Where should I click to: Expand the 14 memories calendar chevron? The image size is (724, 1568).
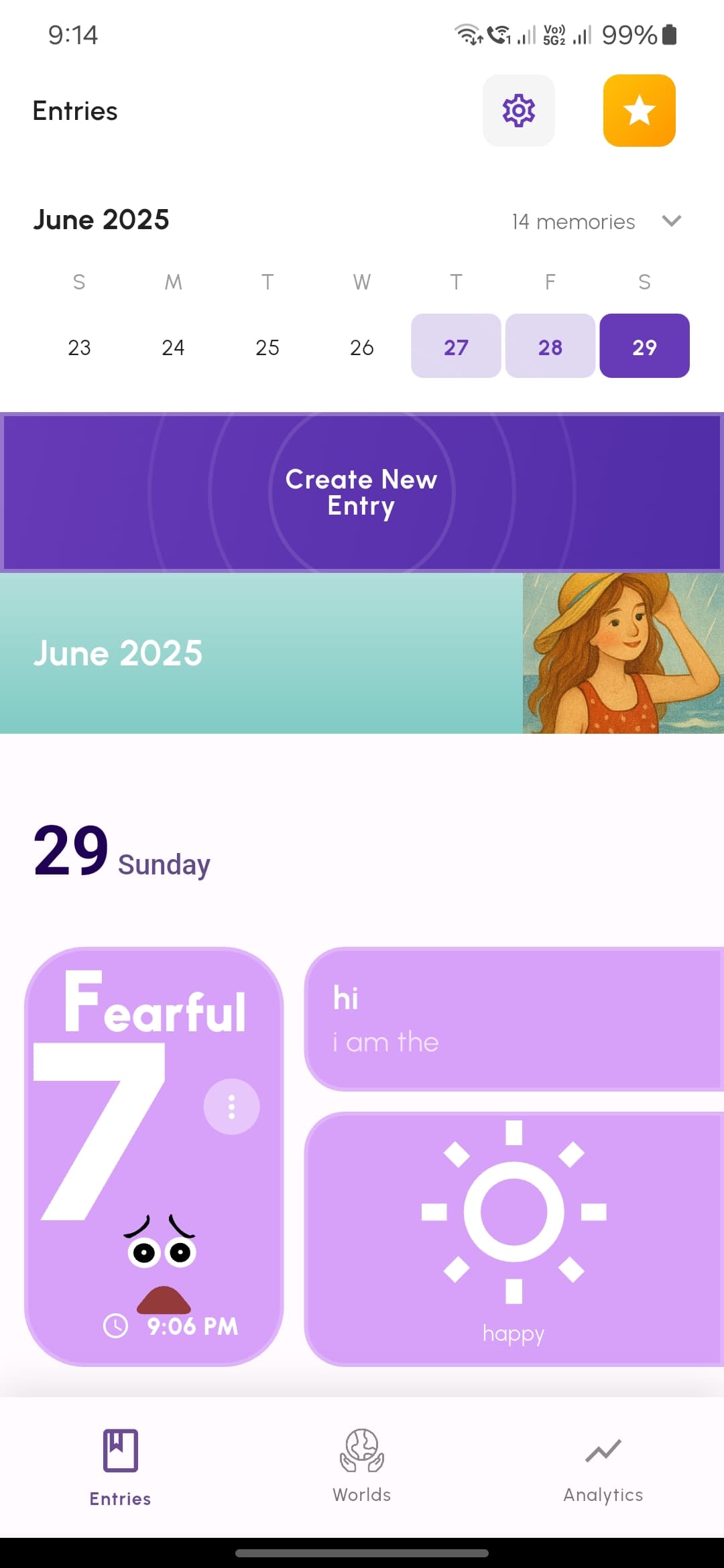(x=671, y=221)
